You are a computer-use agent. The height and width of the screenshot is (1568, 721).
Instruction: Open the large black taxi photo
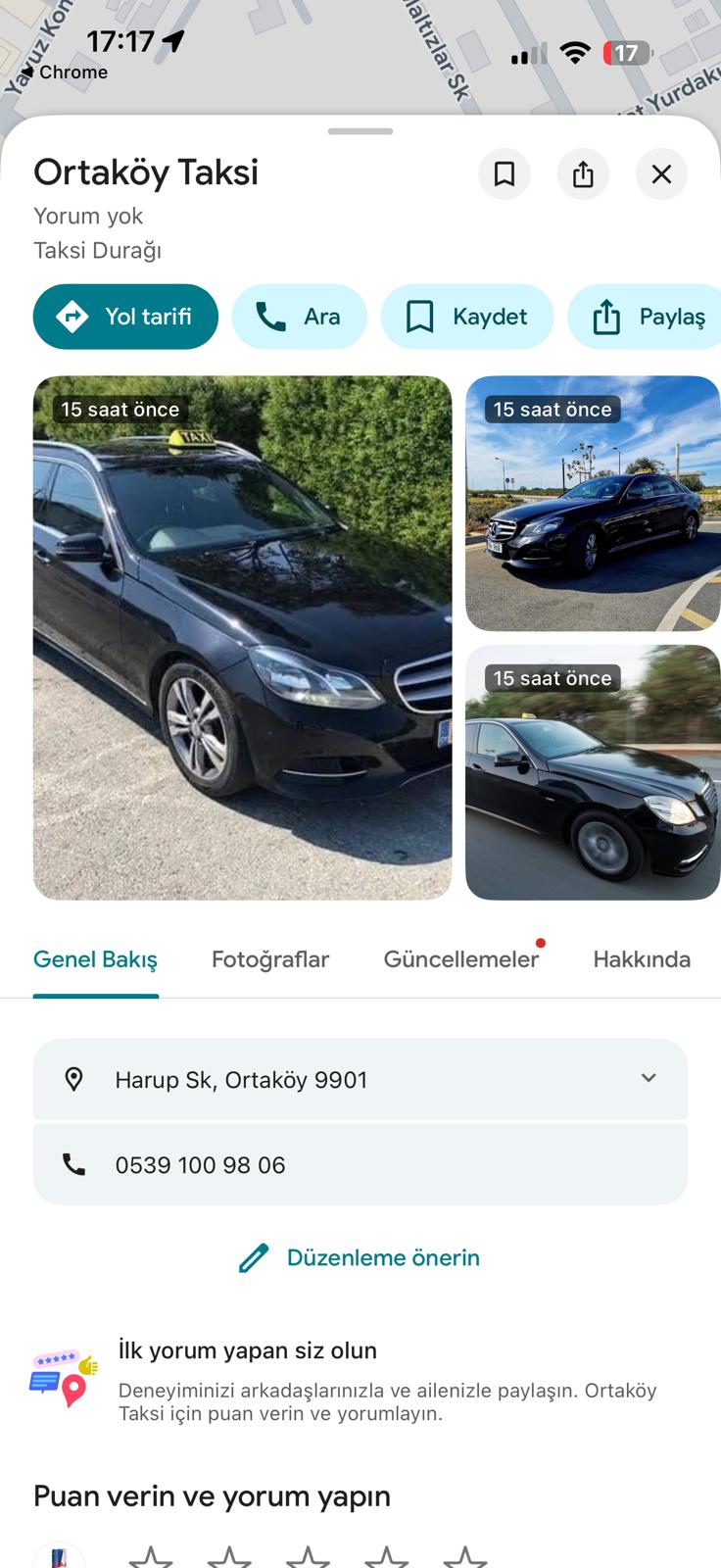coord(243,638)
